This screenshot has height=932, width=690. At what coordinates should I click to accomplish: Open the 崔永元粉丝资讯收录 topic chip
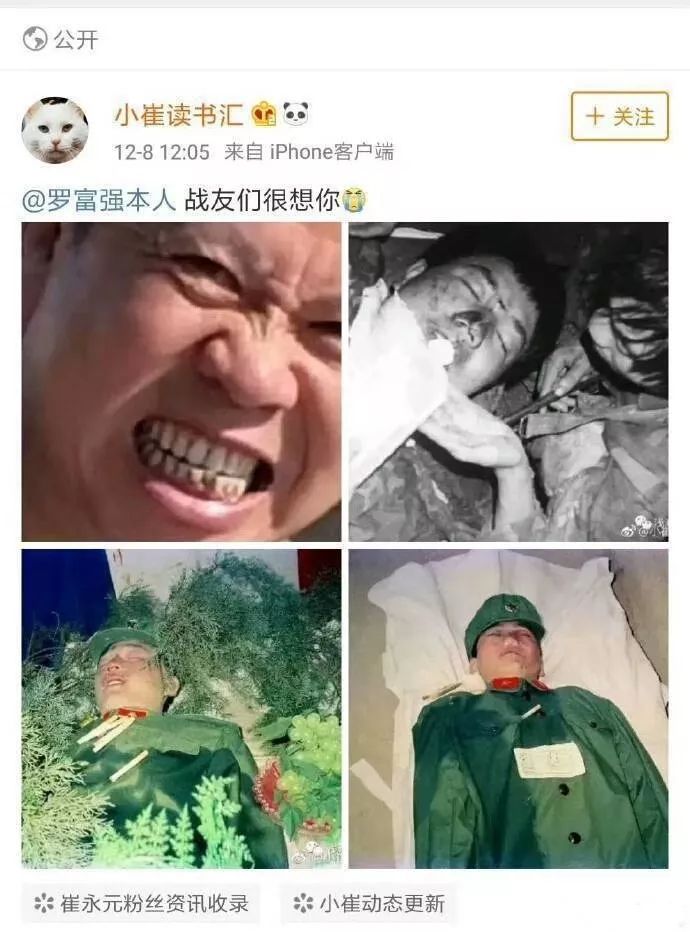(x=141, y=903)
